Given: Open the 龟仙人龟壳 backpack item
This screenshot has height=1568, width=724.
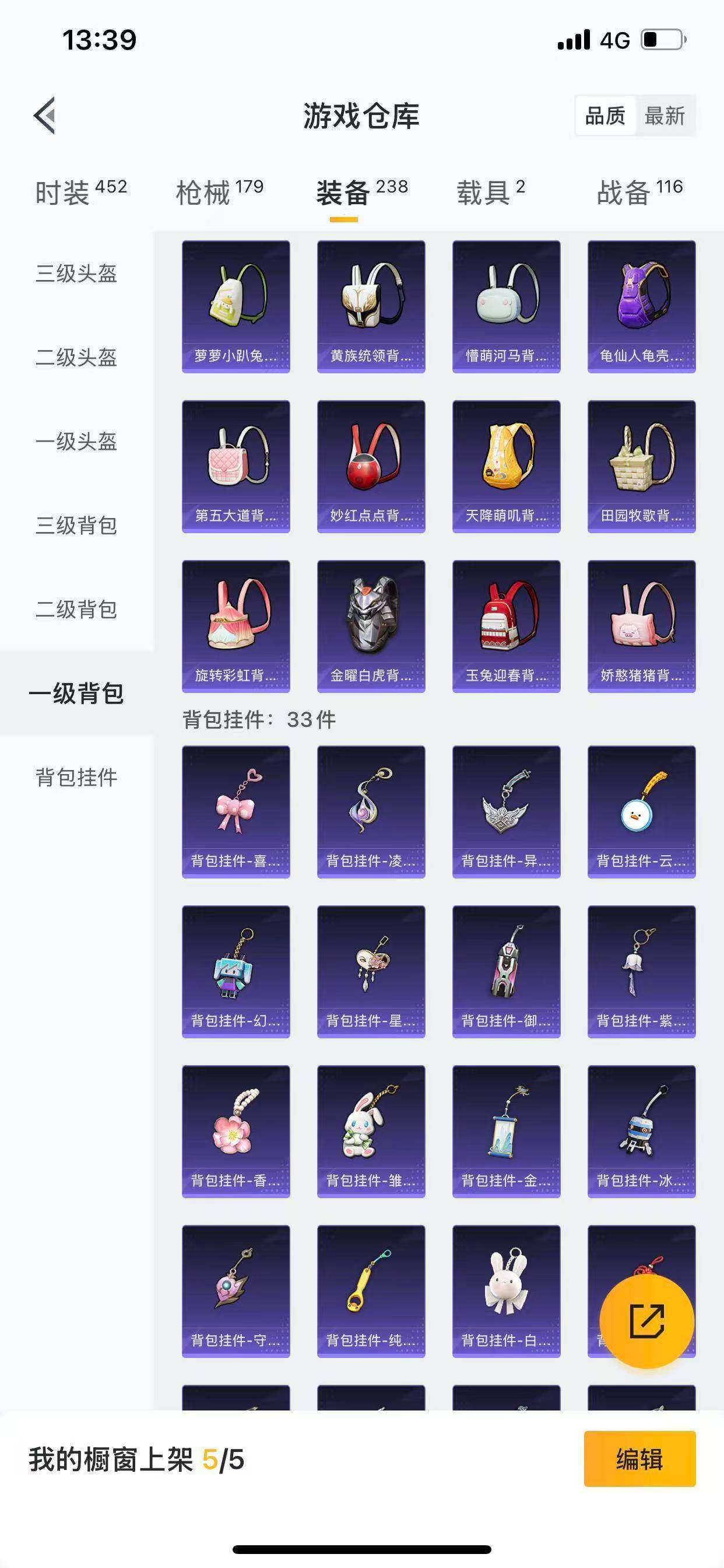Looking at the screenshot, I should pyautogui.click(x=641, y=306).
